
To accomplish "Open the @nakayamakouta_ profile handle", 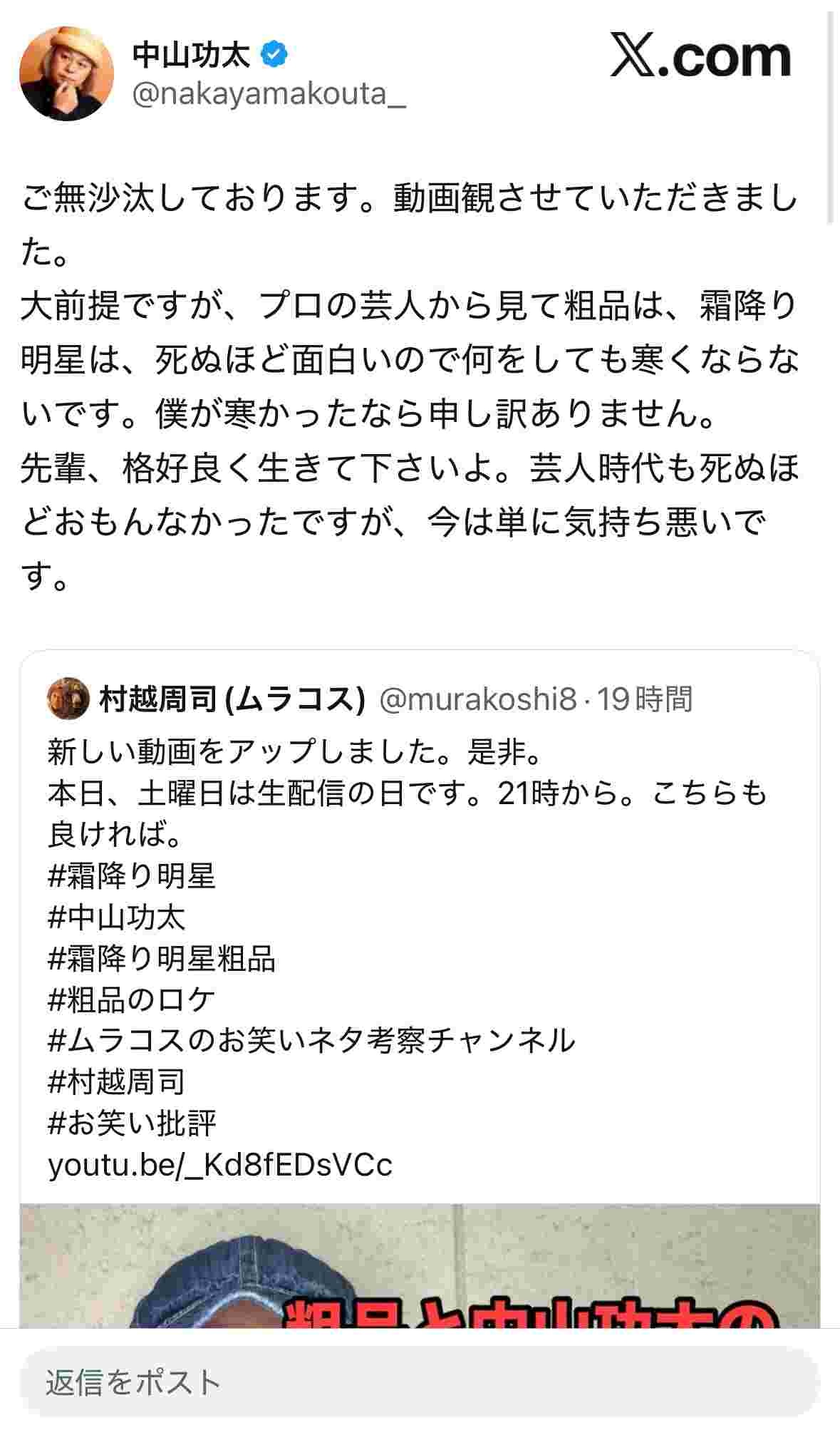I will [269, 94].
